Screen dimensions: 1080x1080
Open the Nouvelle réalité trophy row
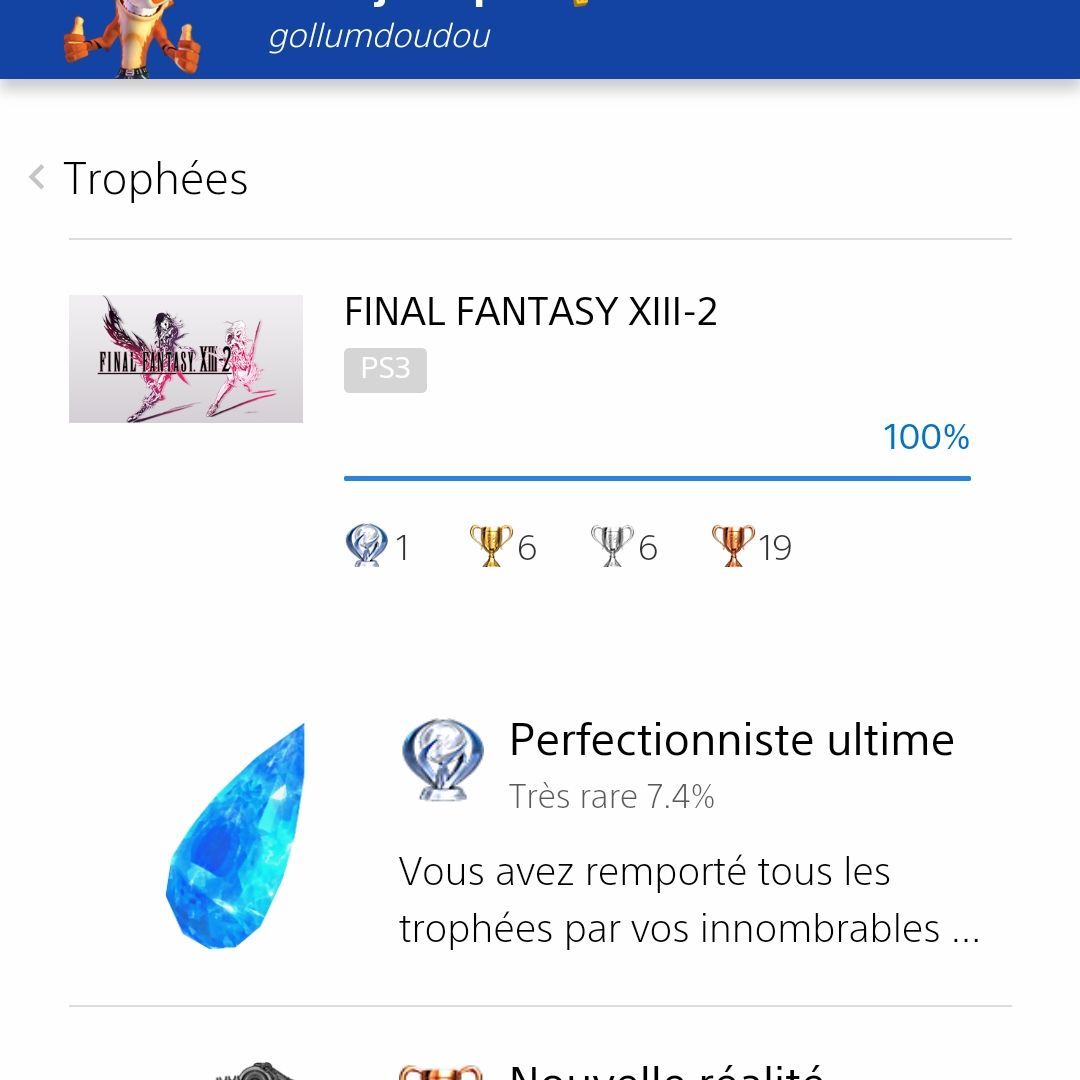pyautogui.click(x=664, y=1068)
